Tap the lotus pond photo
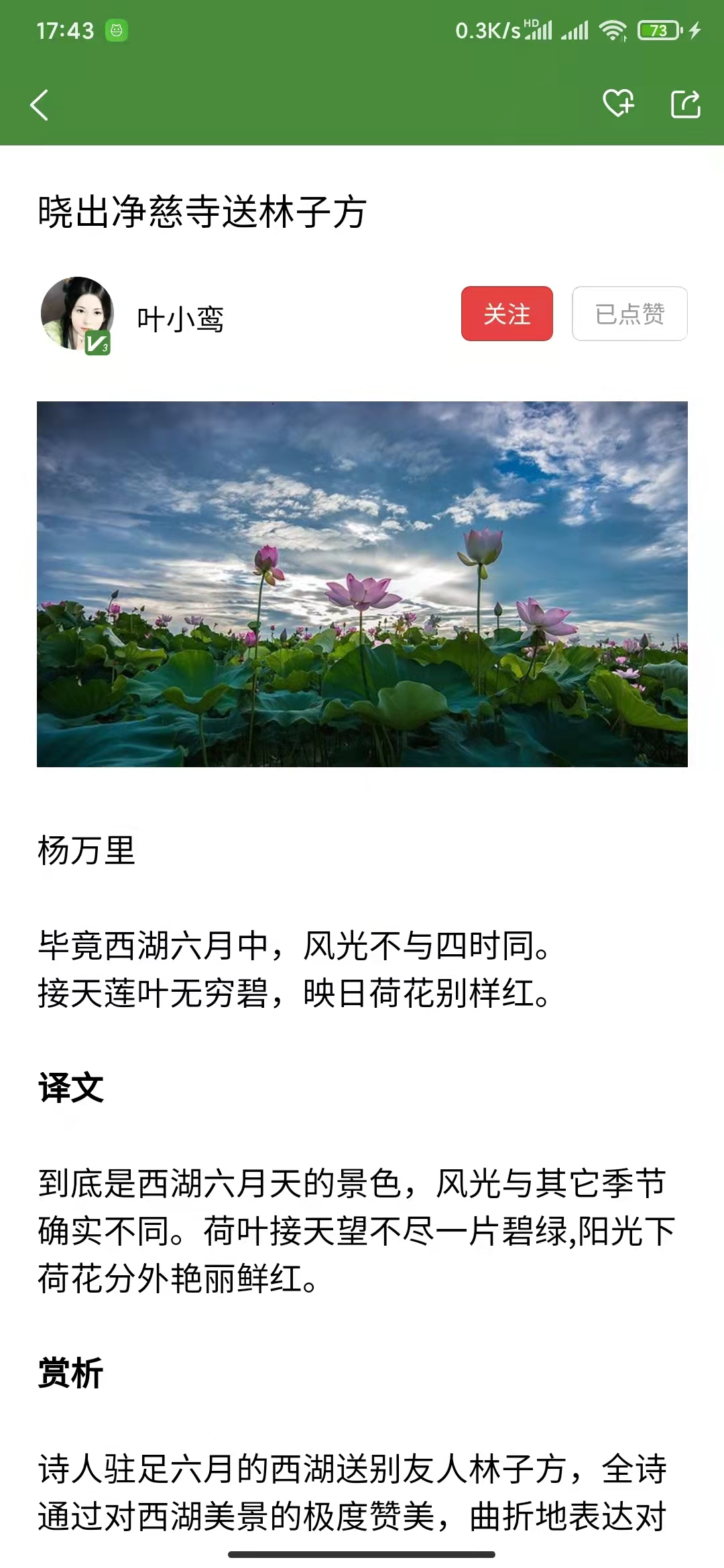This screenshot has height=1568, width=724. click(x=362, y=584)
